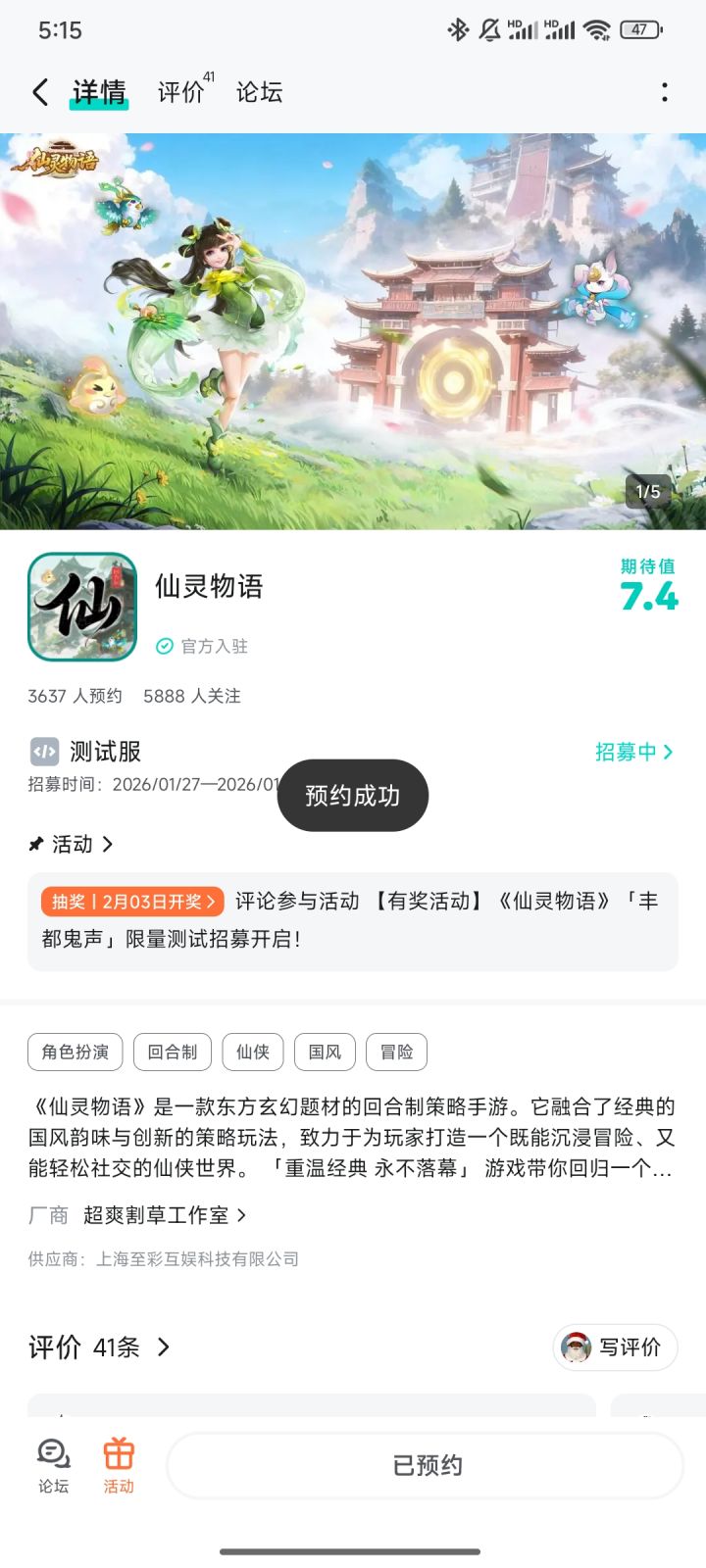Tap the back arrow to leave the page
706x1568 pixels.
(39, 91)
